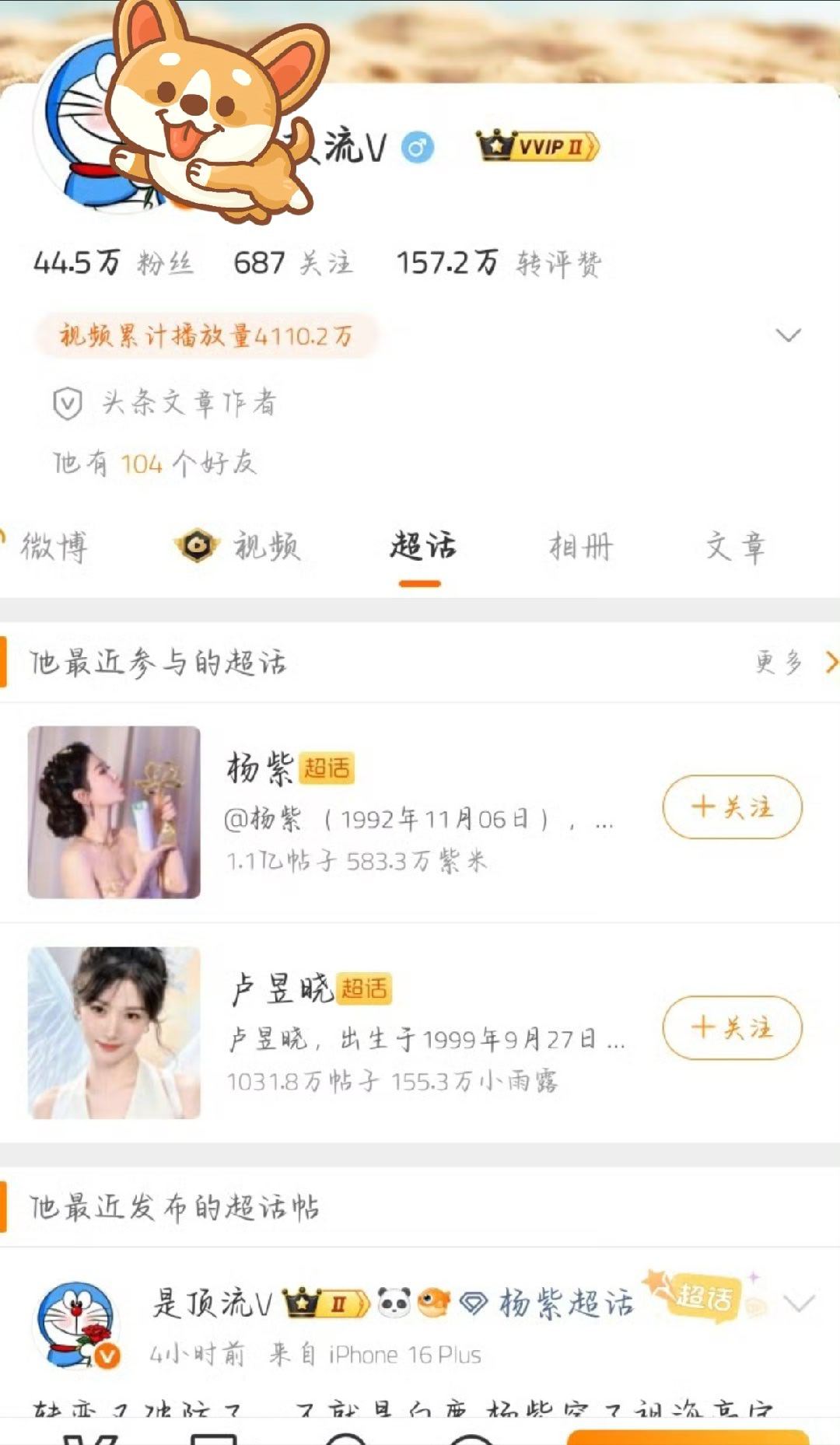Switch to the 相册 tab

point(581,546)
